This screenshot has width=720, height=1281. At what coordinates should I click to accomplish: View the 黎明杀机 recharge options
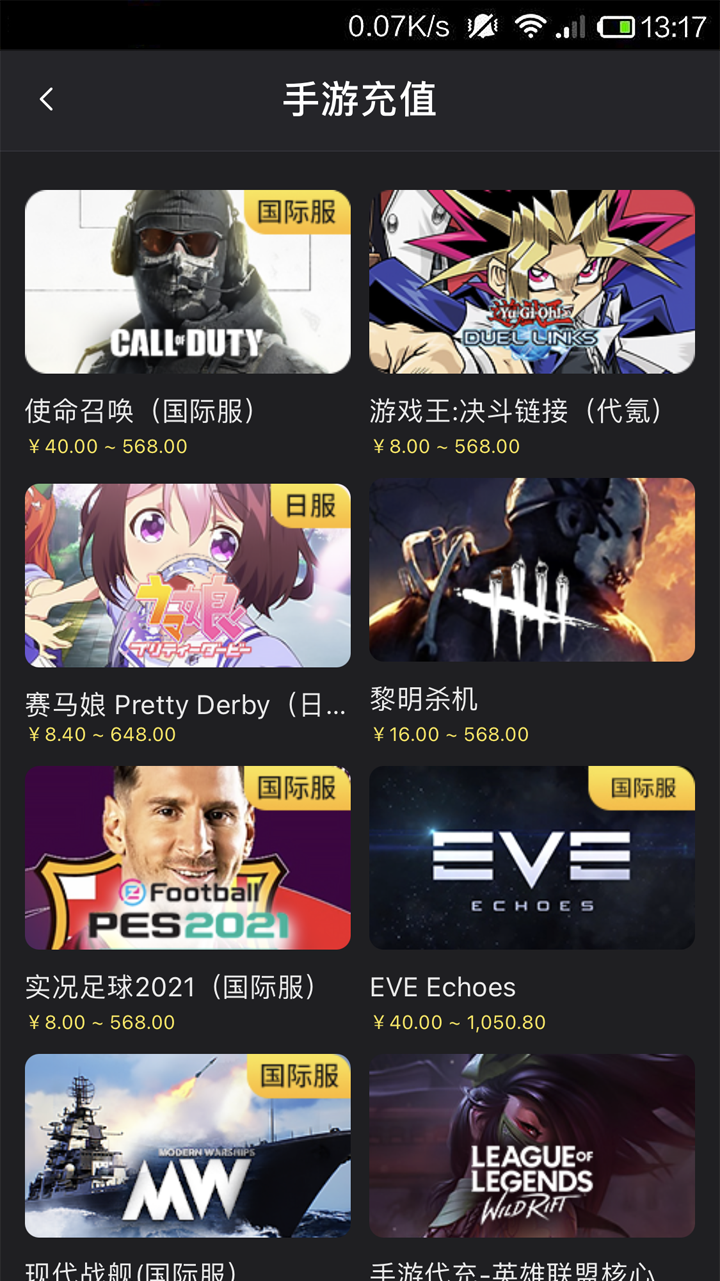click(532, 570)
